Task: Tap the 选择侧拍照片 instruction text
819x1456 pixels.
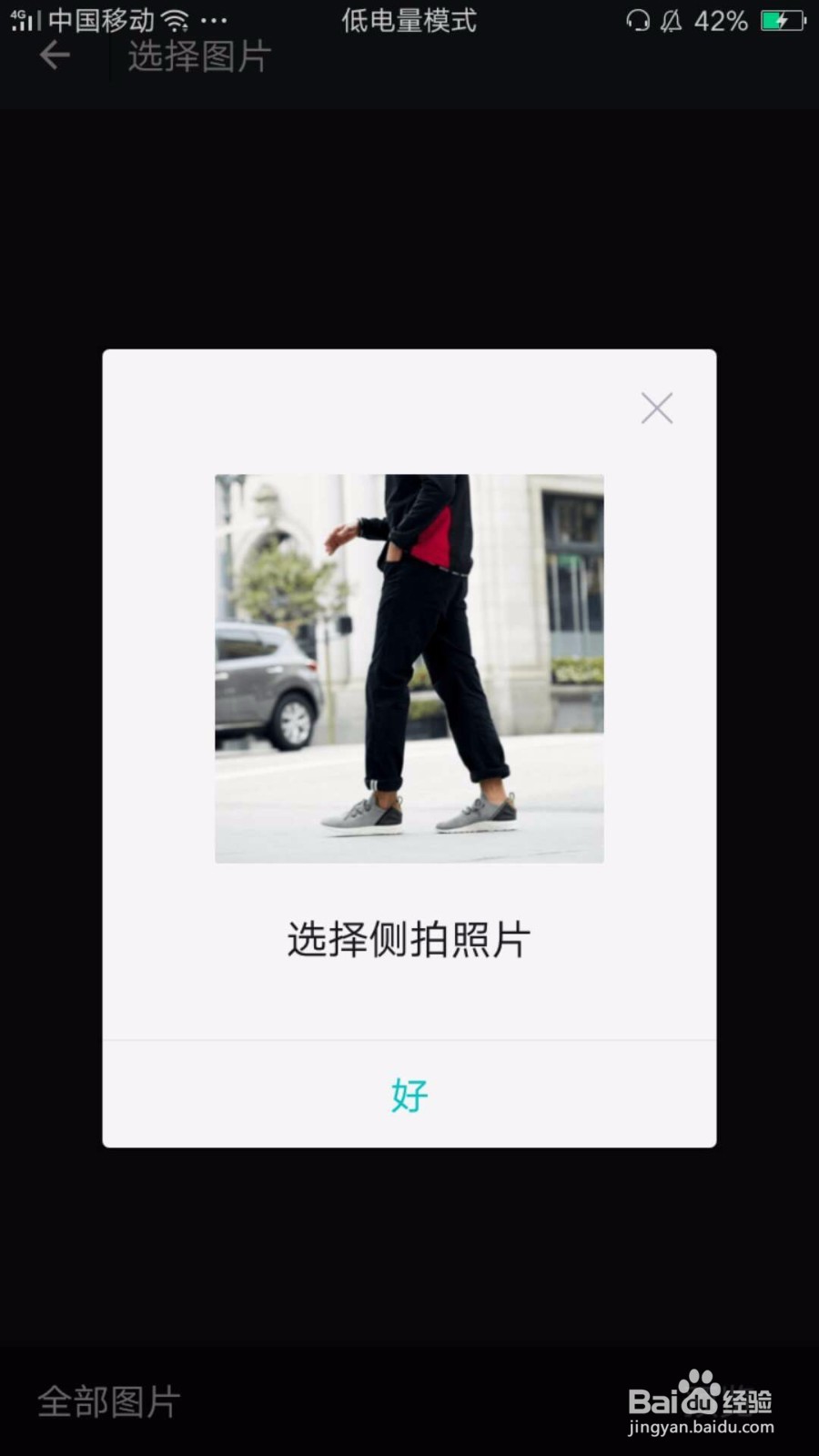Action: click(x=409, y=940)
